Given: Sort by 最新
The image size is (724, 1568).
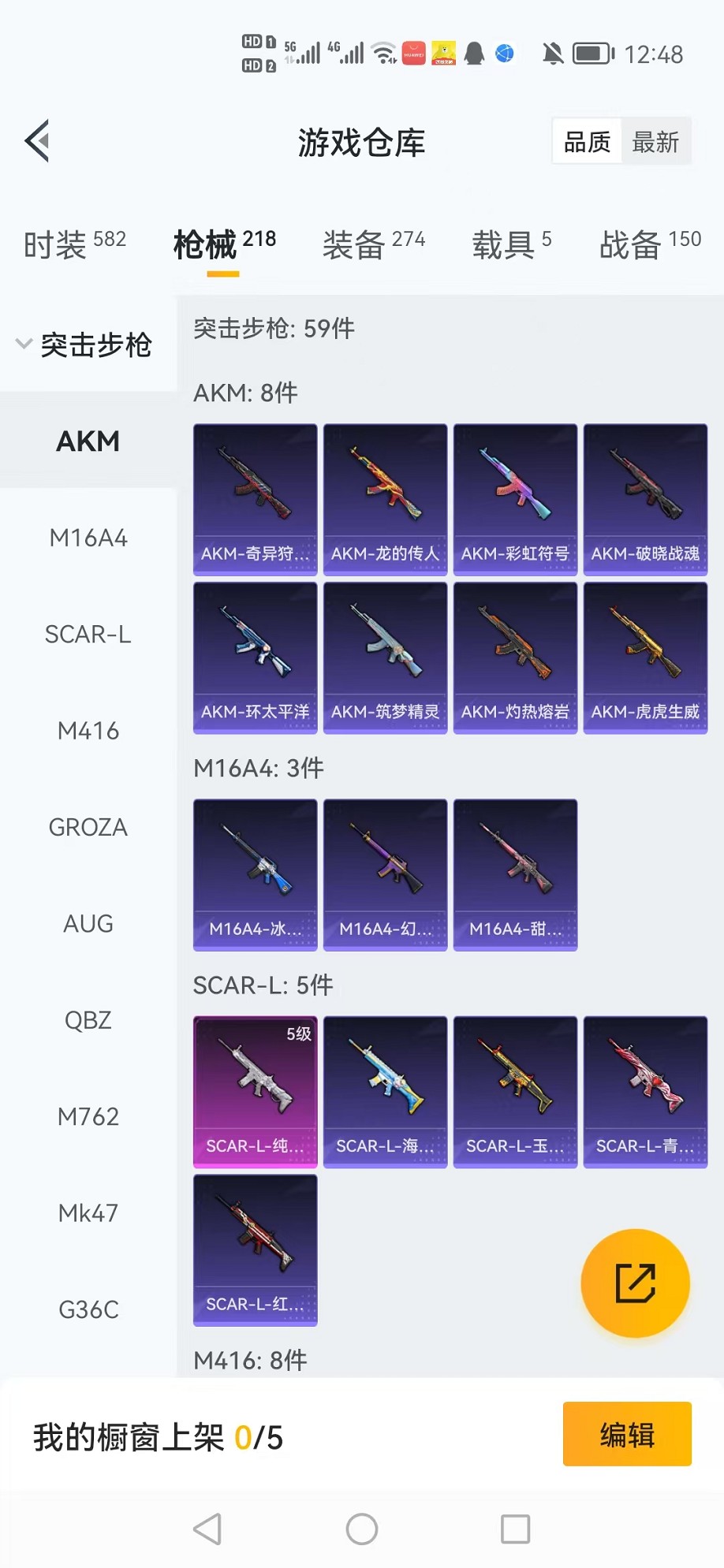Looking at the screenshot, I should (x=655, y=142).
